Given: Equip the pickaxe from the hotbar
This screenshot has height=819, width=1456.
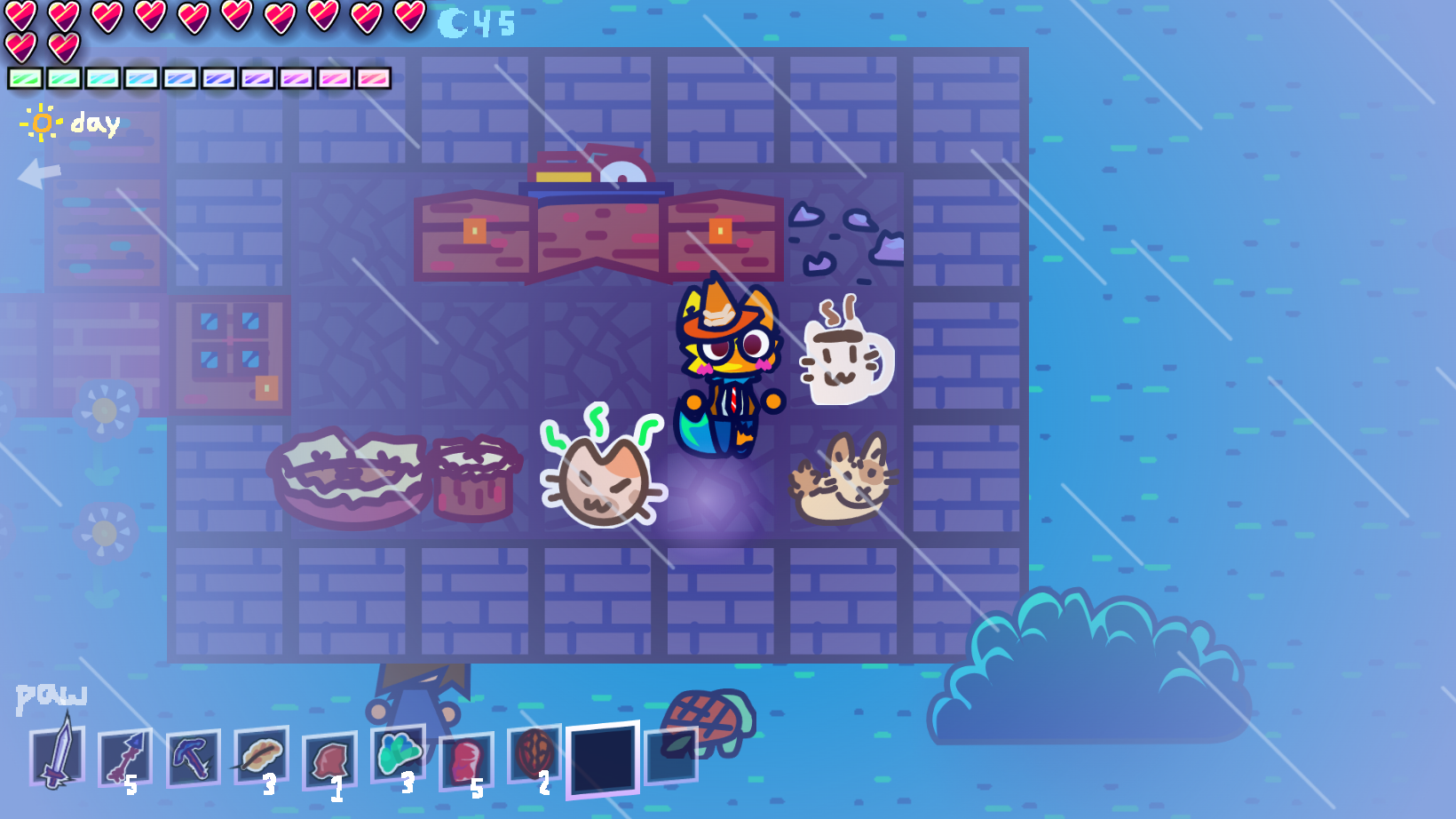Looking at the screenshot, I should 193,759.
